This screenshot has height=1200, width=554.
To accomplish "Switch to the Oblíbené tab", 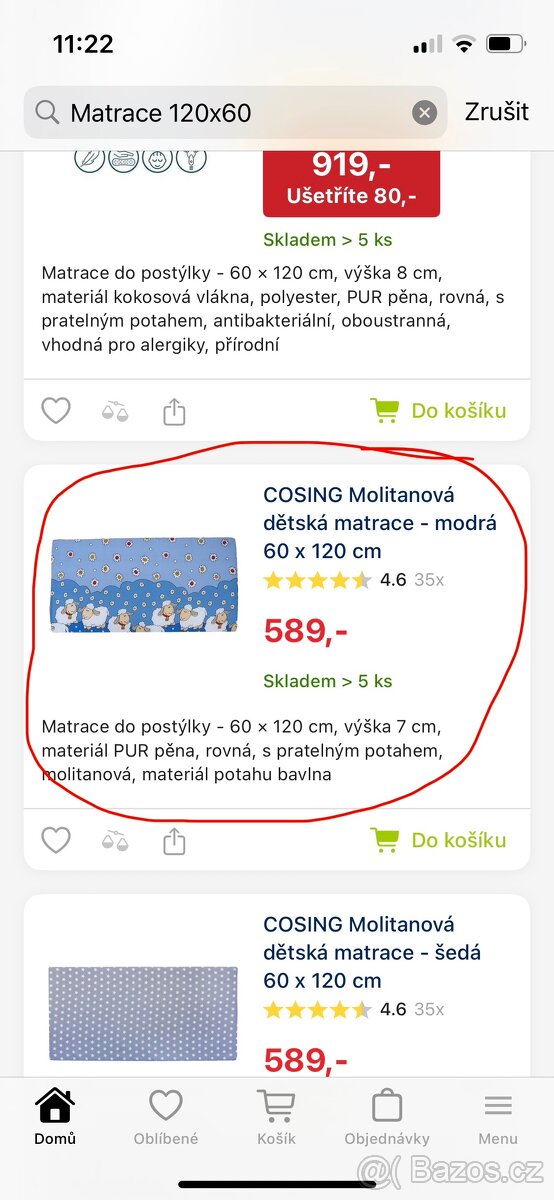I will click(166, 1117).
